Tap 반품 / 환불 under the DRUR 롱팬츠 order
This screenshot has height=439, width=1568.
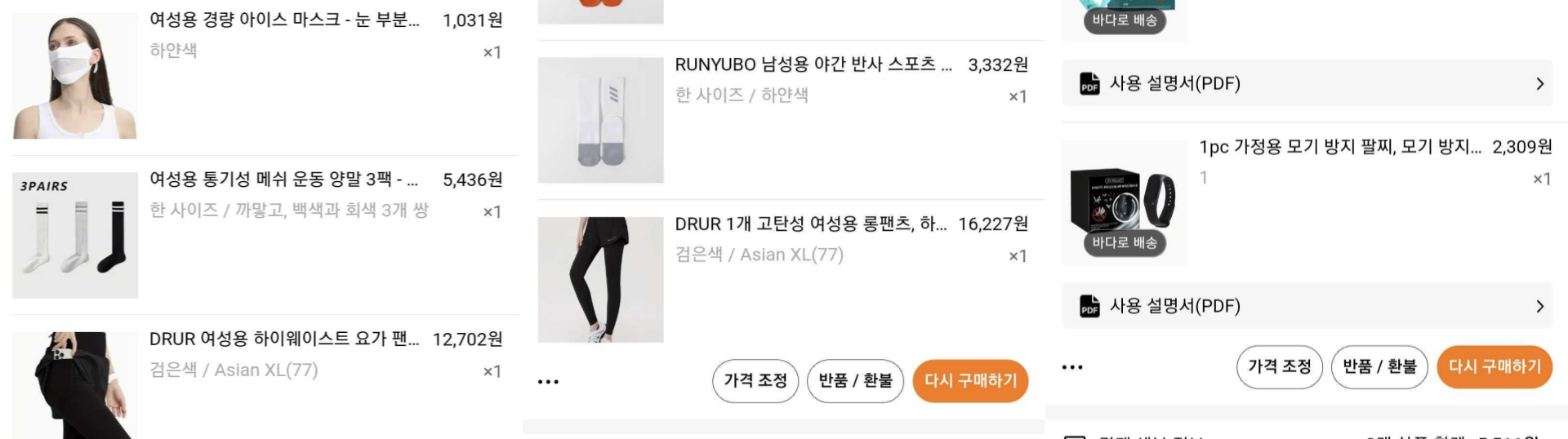click(x=855, y=381)
